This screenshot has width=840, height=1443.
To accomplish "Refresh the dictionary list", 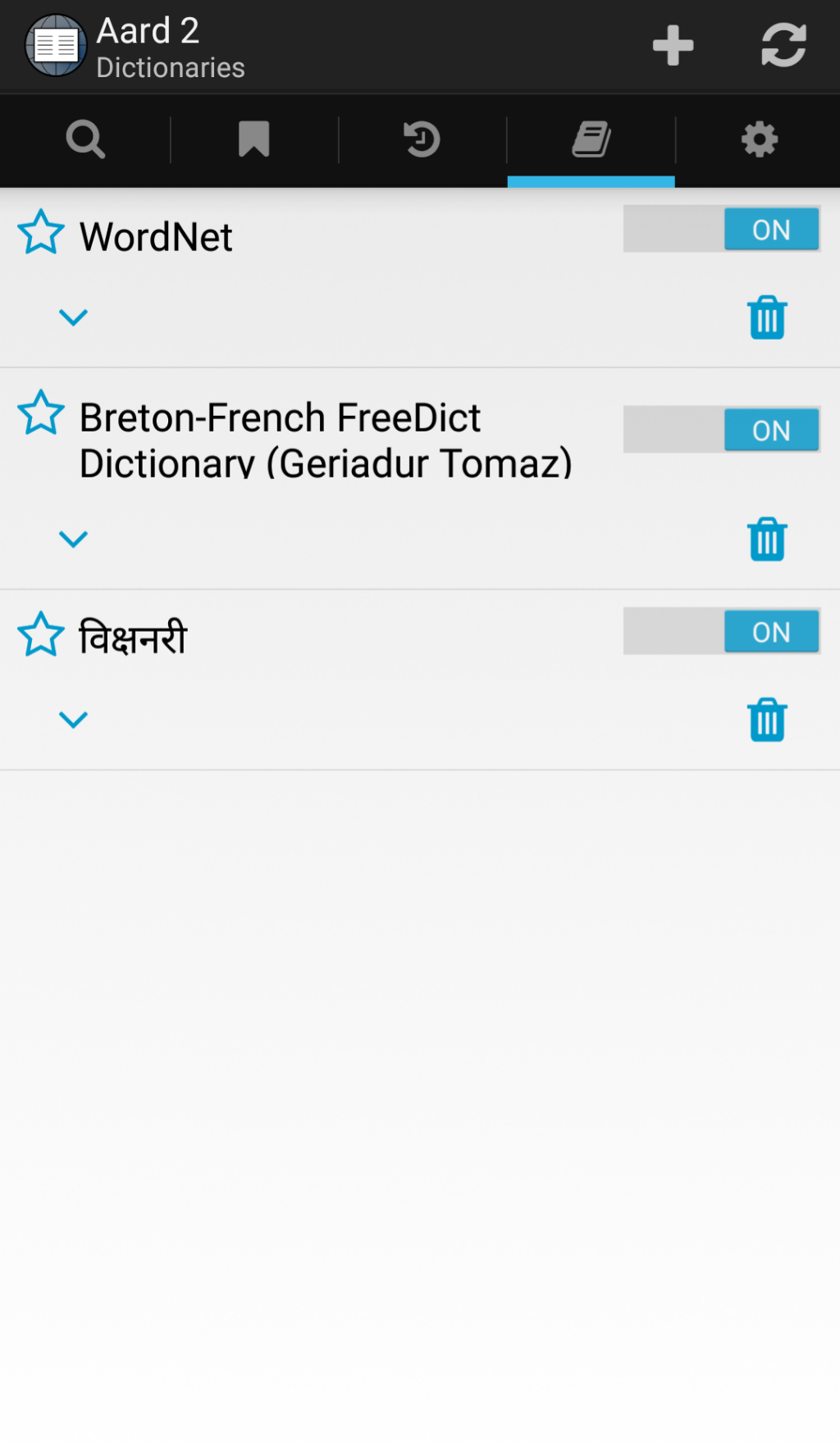I will click(783, 45).
